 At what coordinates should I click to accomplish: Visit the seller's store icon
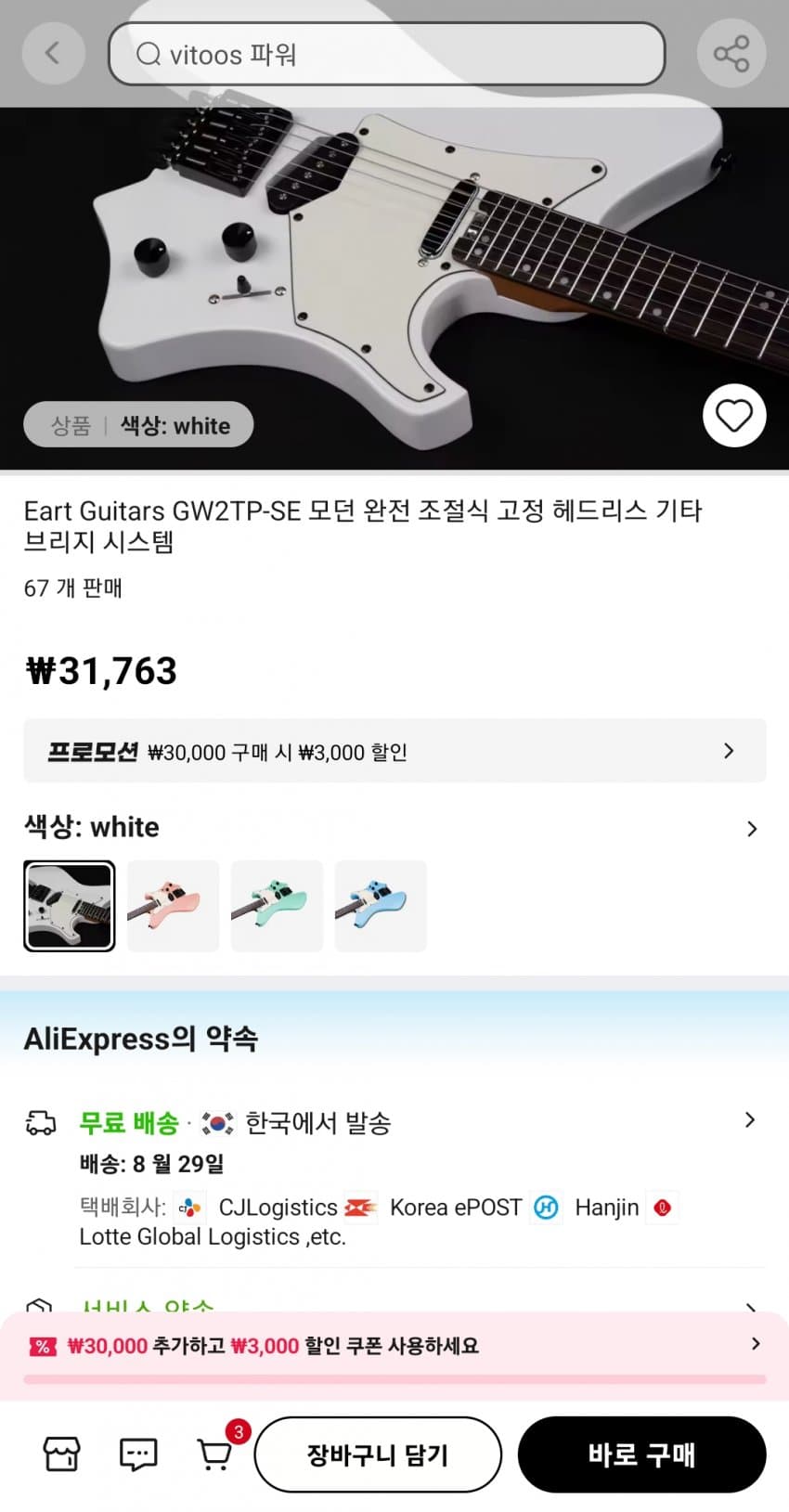pyautogui.click(x=62, y=1454)
